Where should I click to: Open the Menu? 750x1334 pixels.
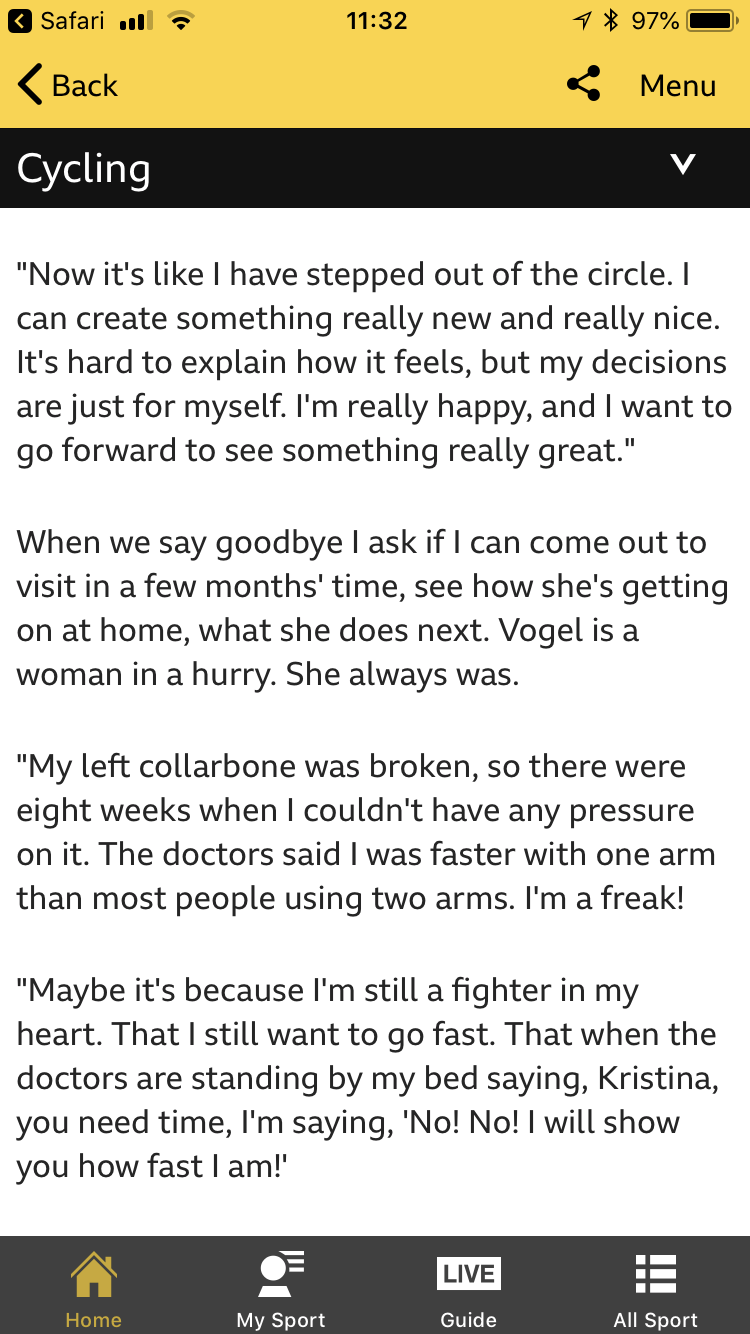click(x=677, y=86)
